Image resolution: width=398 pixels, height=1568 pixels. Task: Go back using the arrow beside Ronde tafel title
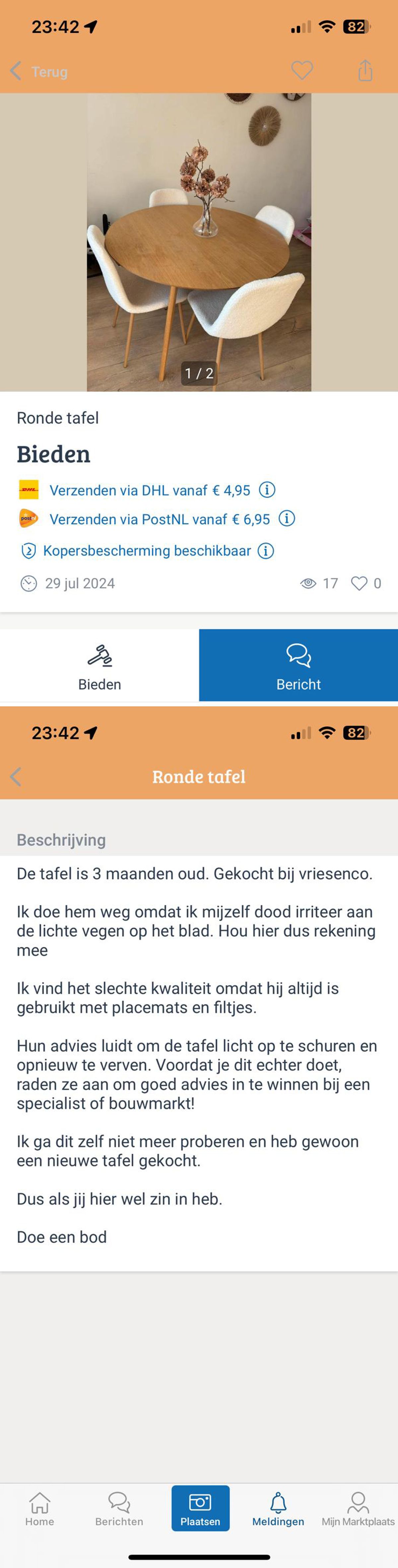pos(16,777)
